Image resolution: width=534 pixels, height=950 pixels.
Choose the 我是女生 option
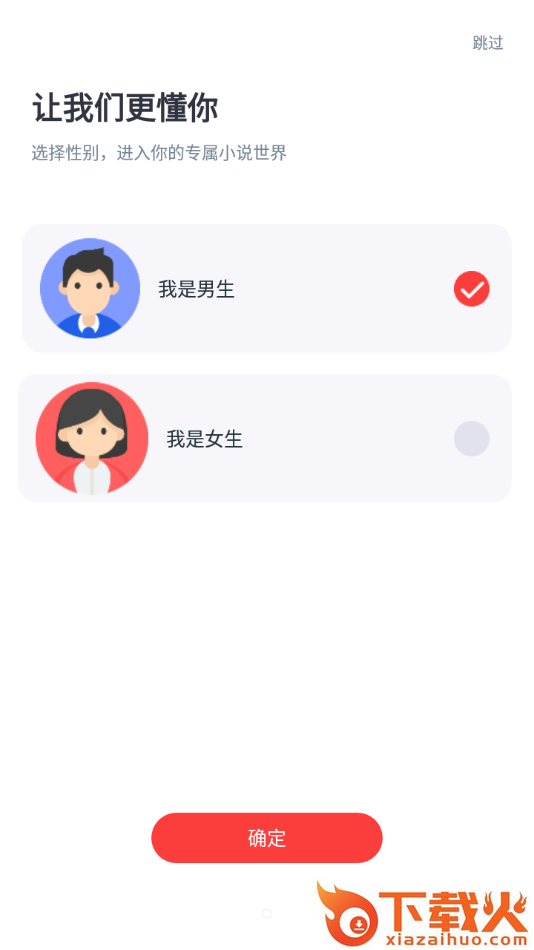pyautogui.click(x=265, y=438)
